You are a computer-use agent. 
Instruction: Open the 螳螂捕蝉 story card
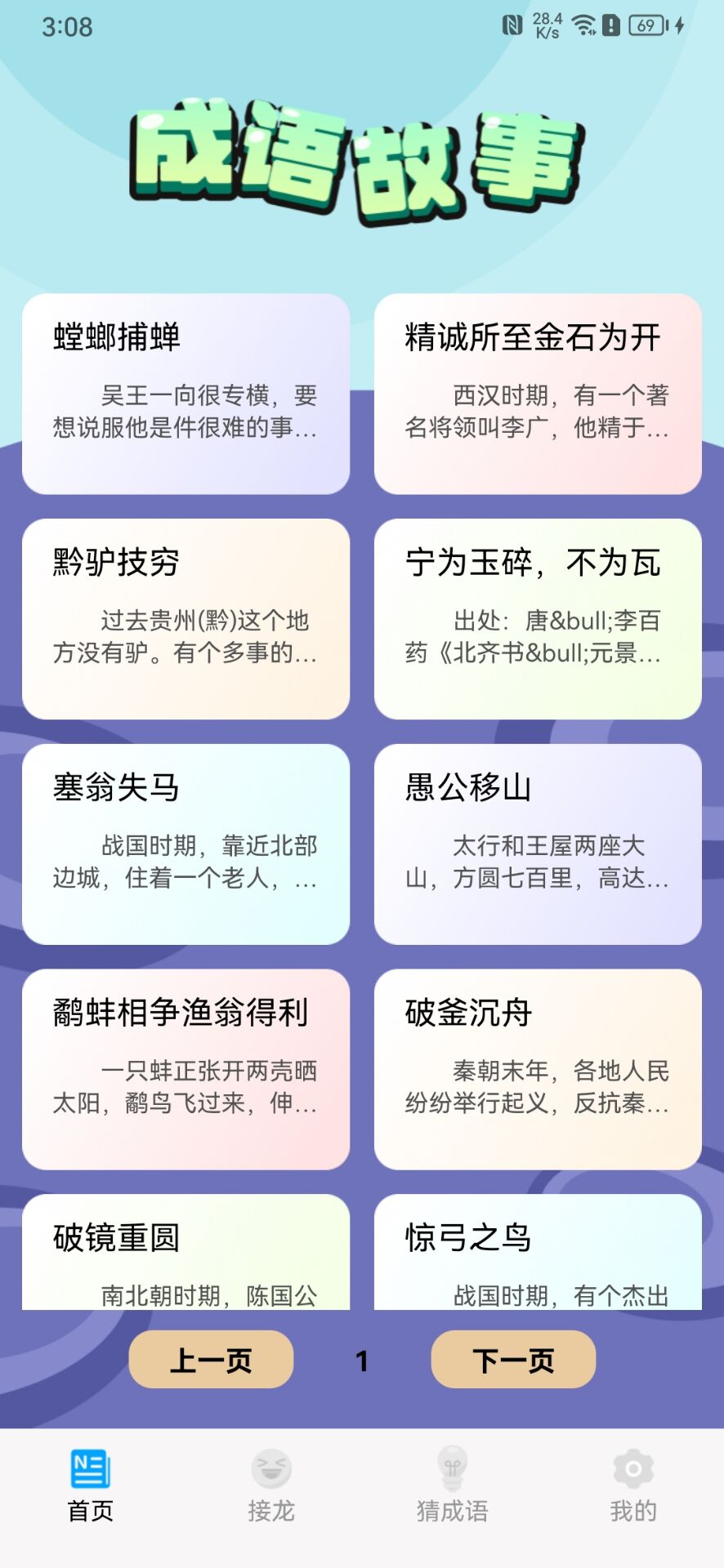pyautogui.click(x=185, y=394)
